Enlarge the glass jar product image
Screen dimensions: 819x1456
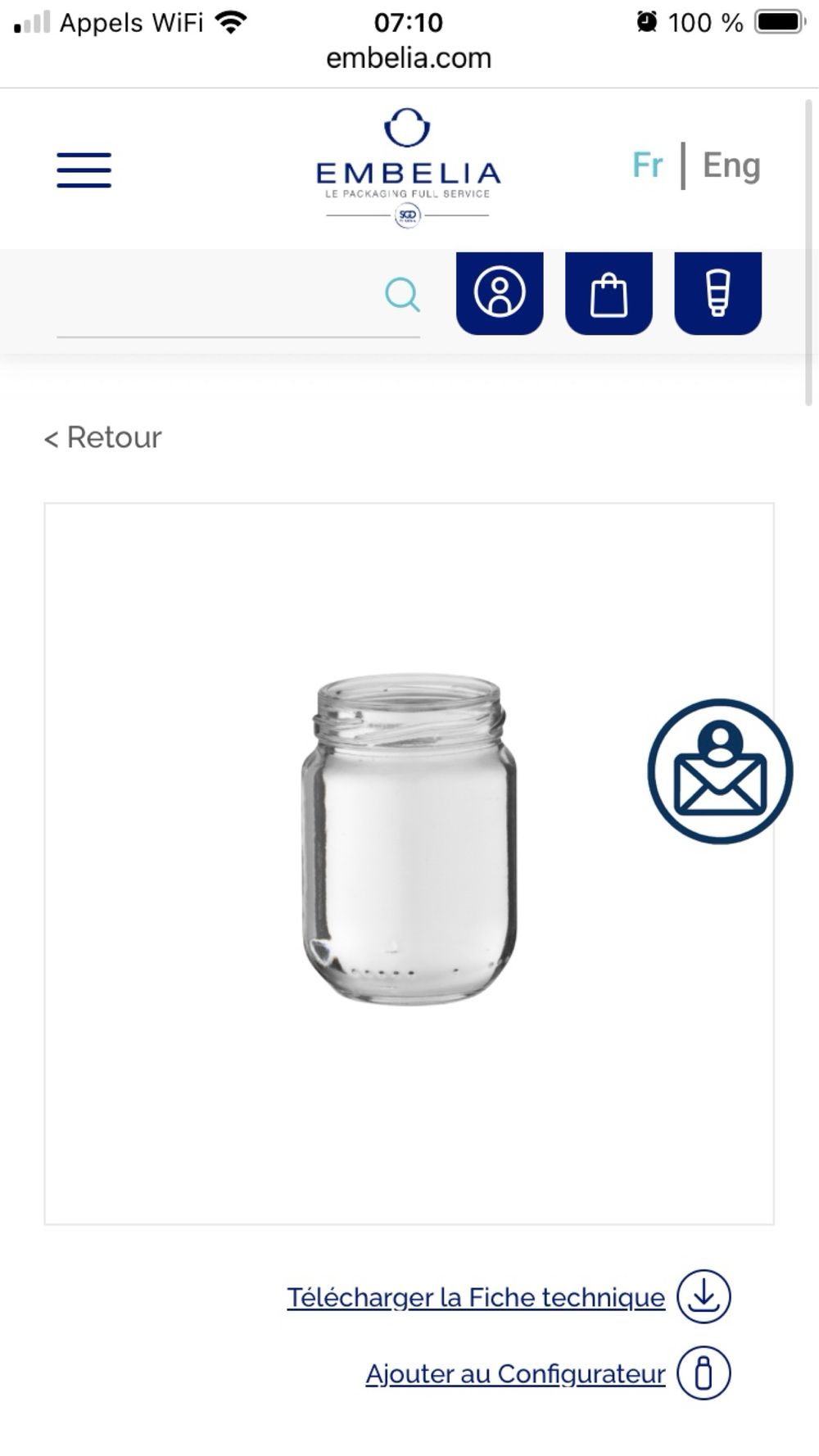point(409,839)
